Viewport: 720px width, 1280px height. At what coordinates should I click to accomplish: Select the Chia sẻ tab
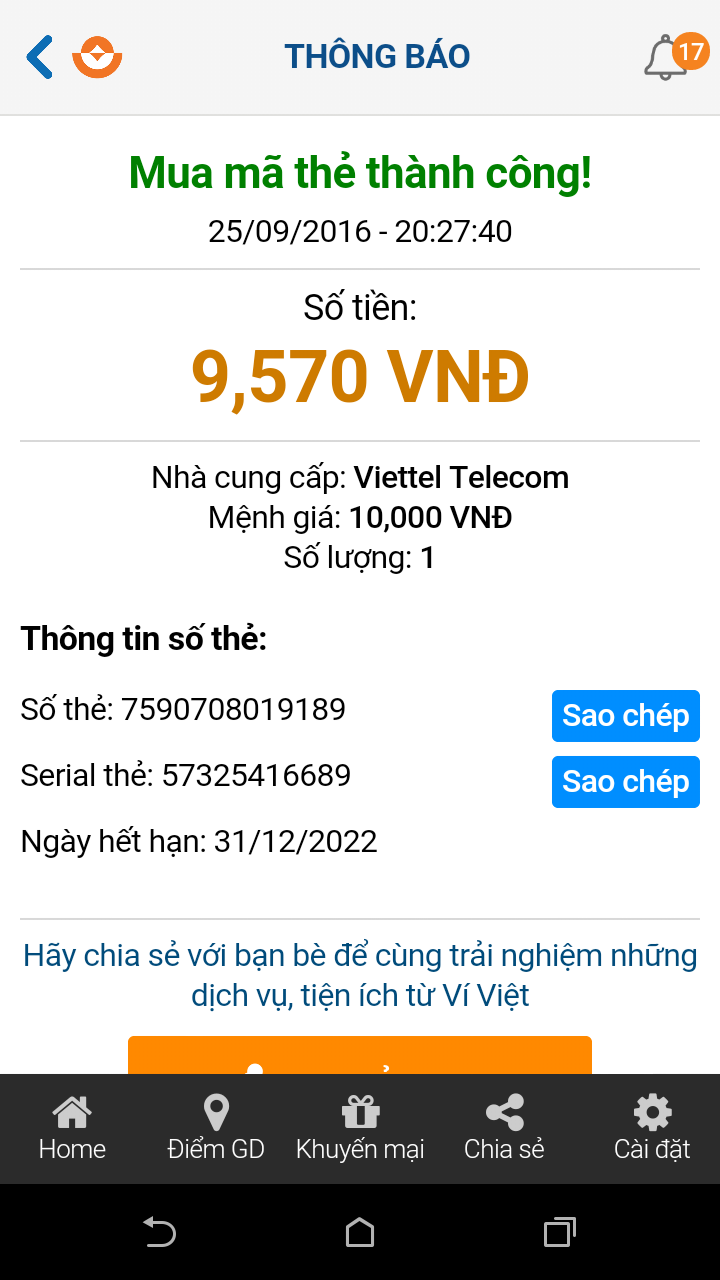pos(504,1129)
